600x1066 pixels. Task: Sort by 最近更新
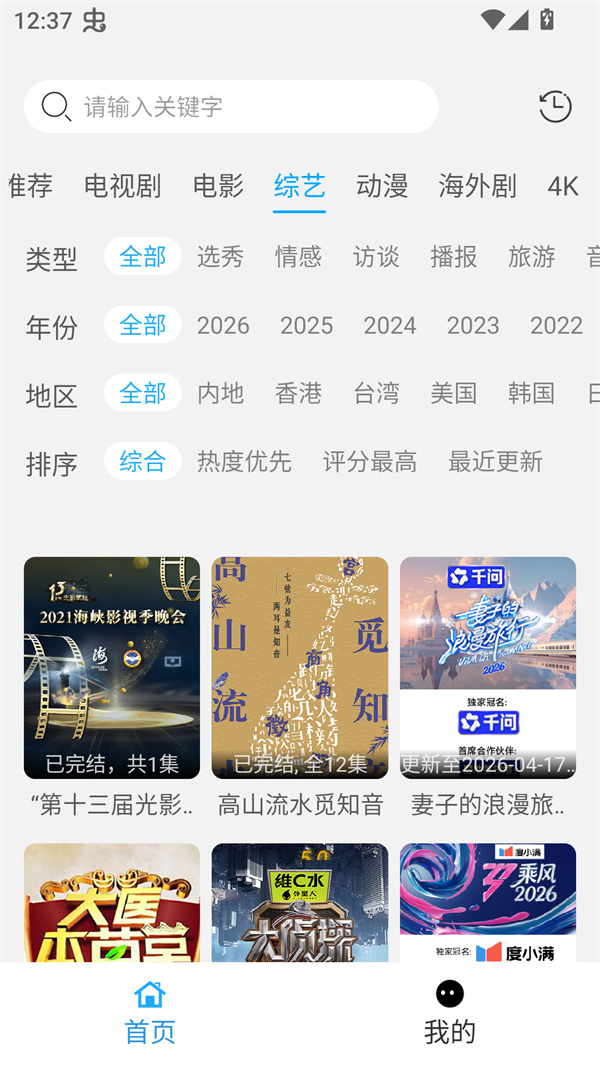495,461
